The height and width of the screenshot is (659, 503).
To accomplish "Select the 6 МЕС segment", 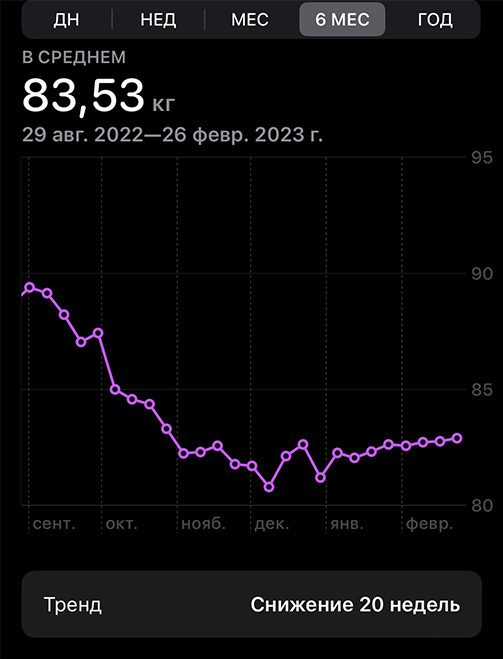I will pyautogui.click(x=342, y=20).
